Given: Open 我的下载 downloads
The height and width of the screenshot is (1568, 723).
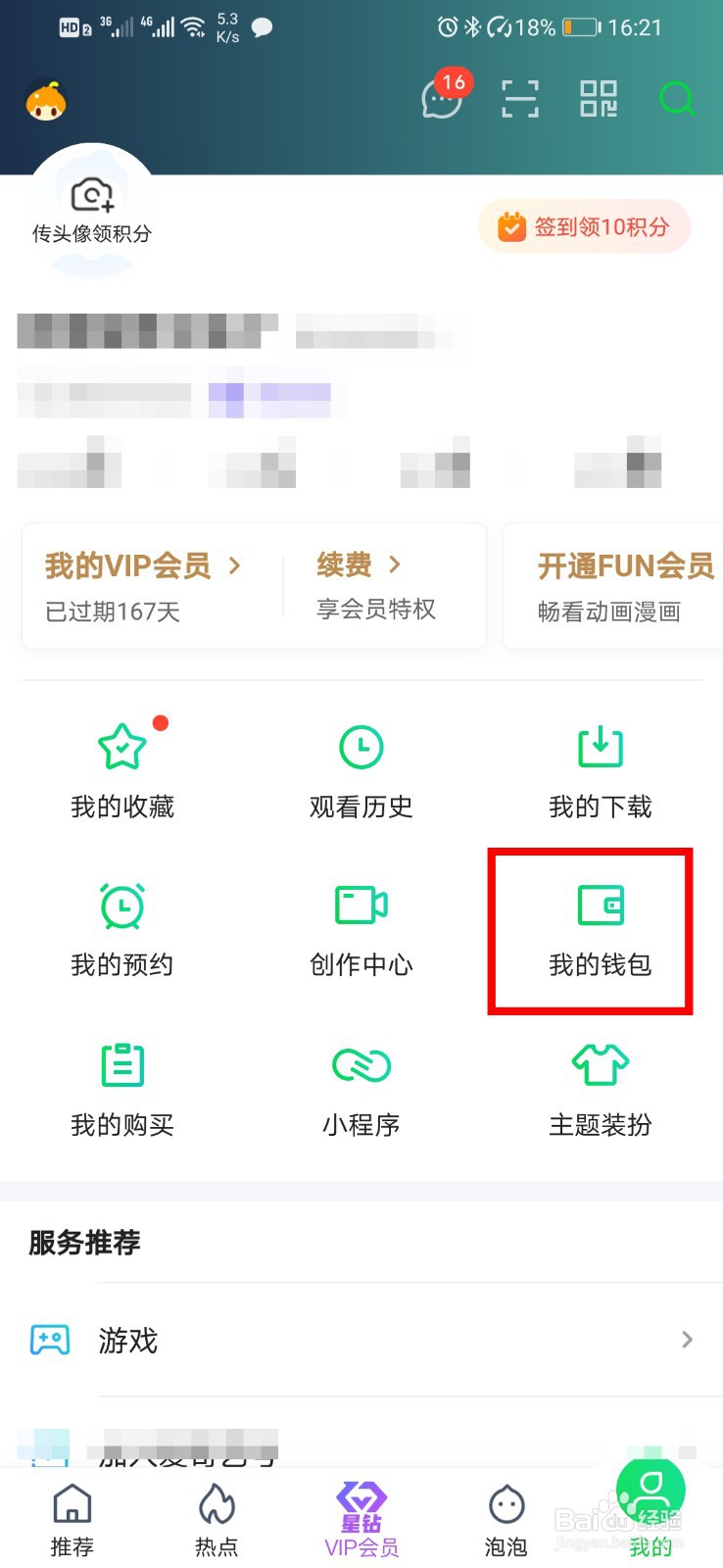Looking at the screenshot, I should [x=600, y=769].
